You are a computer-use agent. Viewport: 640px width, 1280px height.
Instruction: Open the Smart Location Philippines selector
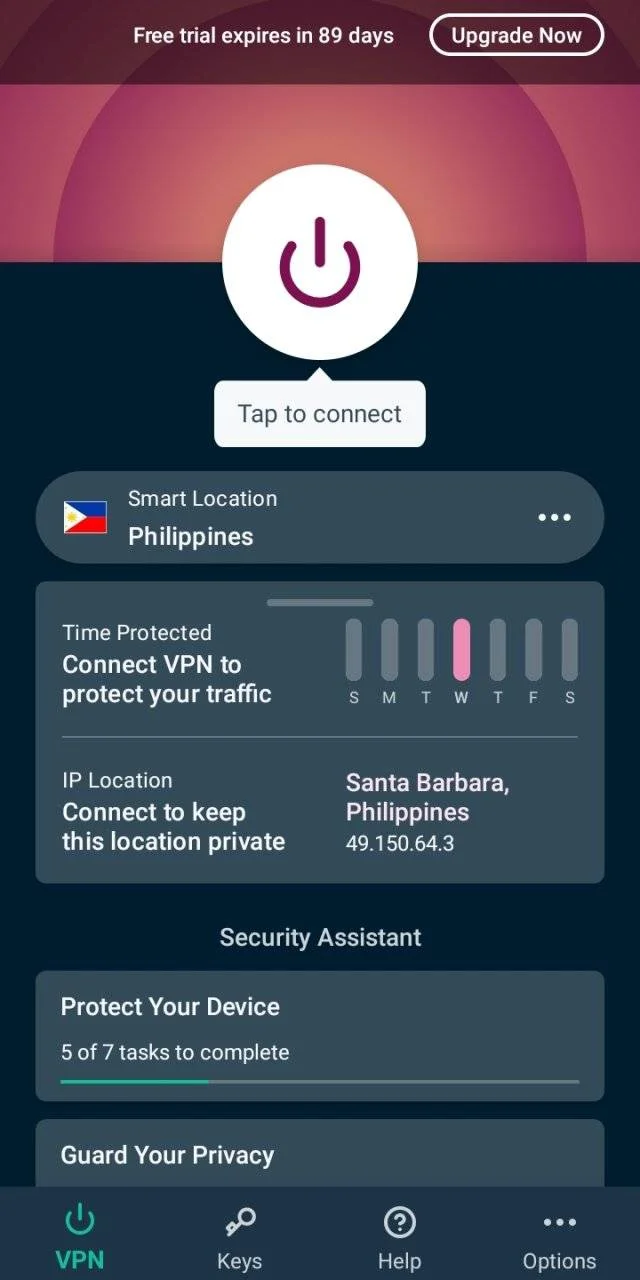(x=320, y=517)
